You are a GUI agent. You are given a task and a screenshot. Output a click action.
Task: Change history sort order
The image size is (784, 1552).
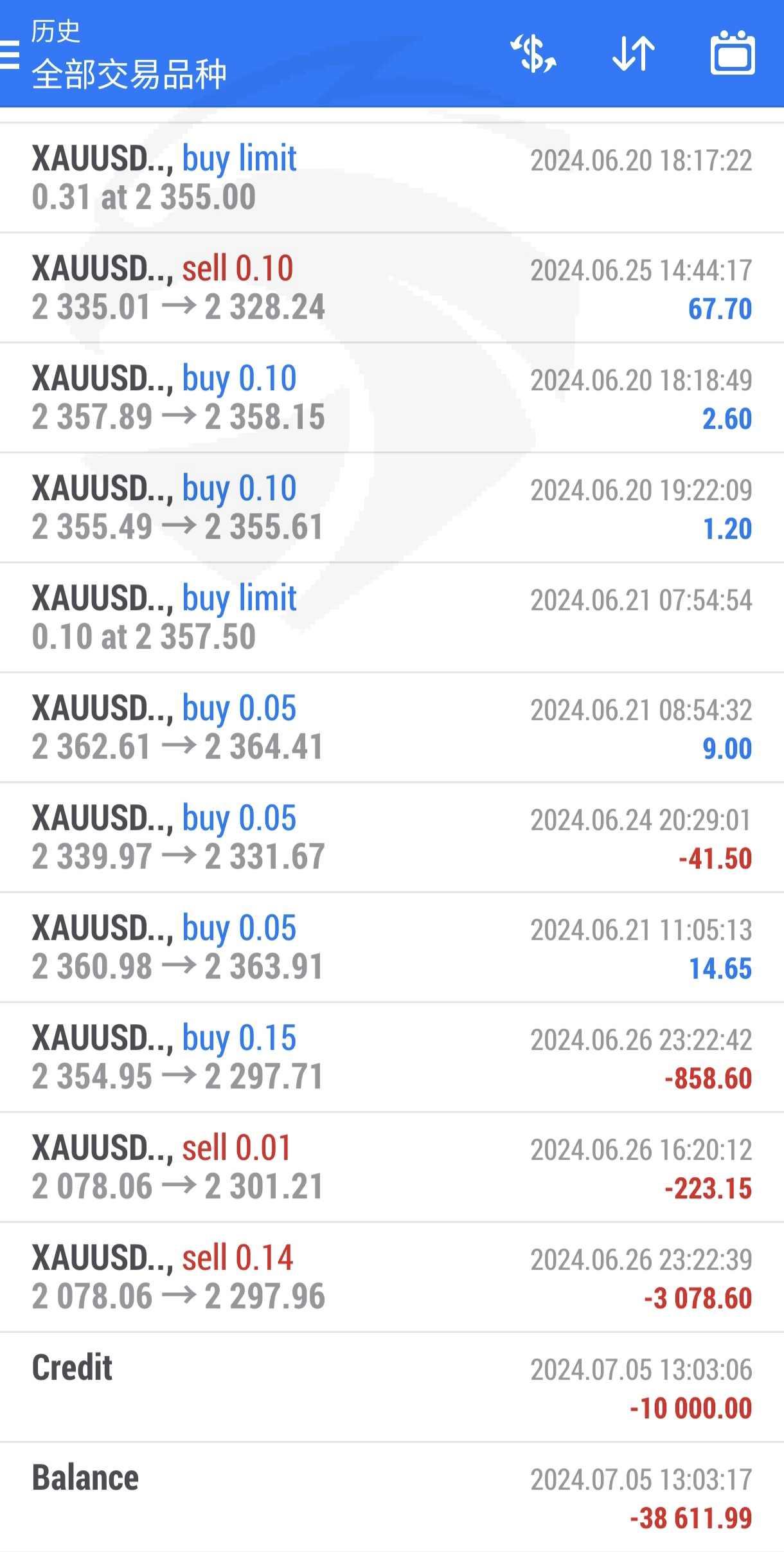pyautogui.click(x=634, y=54)
